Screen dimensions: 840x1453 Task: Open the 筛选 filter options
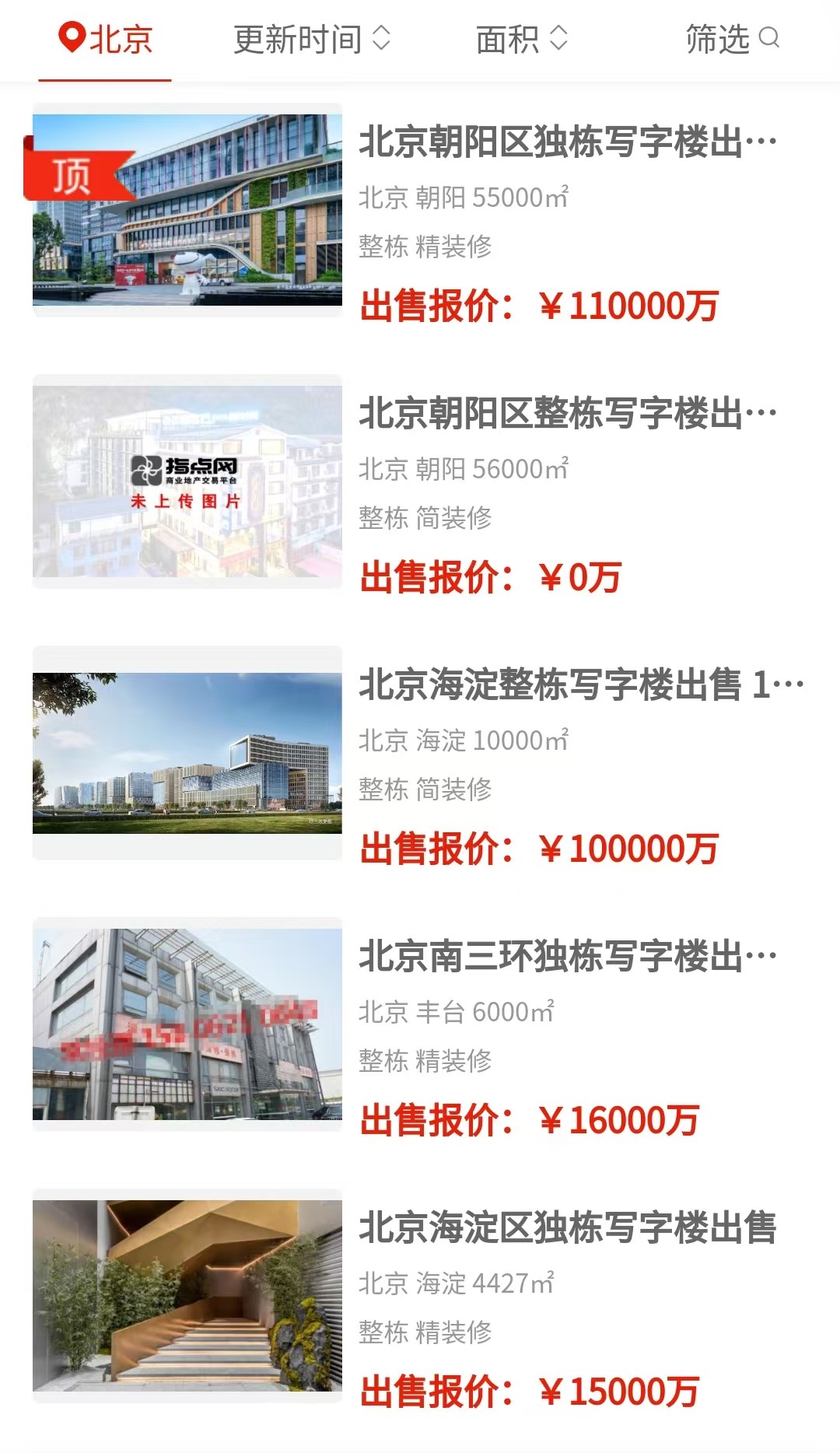pos(732,39)
